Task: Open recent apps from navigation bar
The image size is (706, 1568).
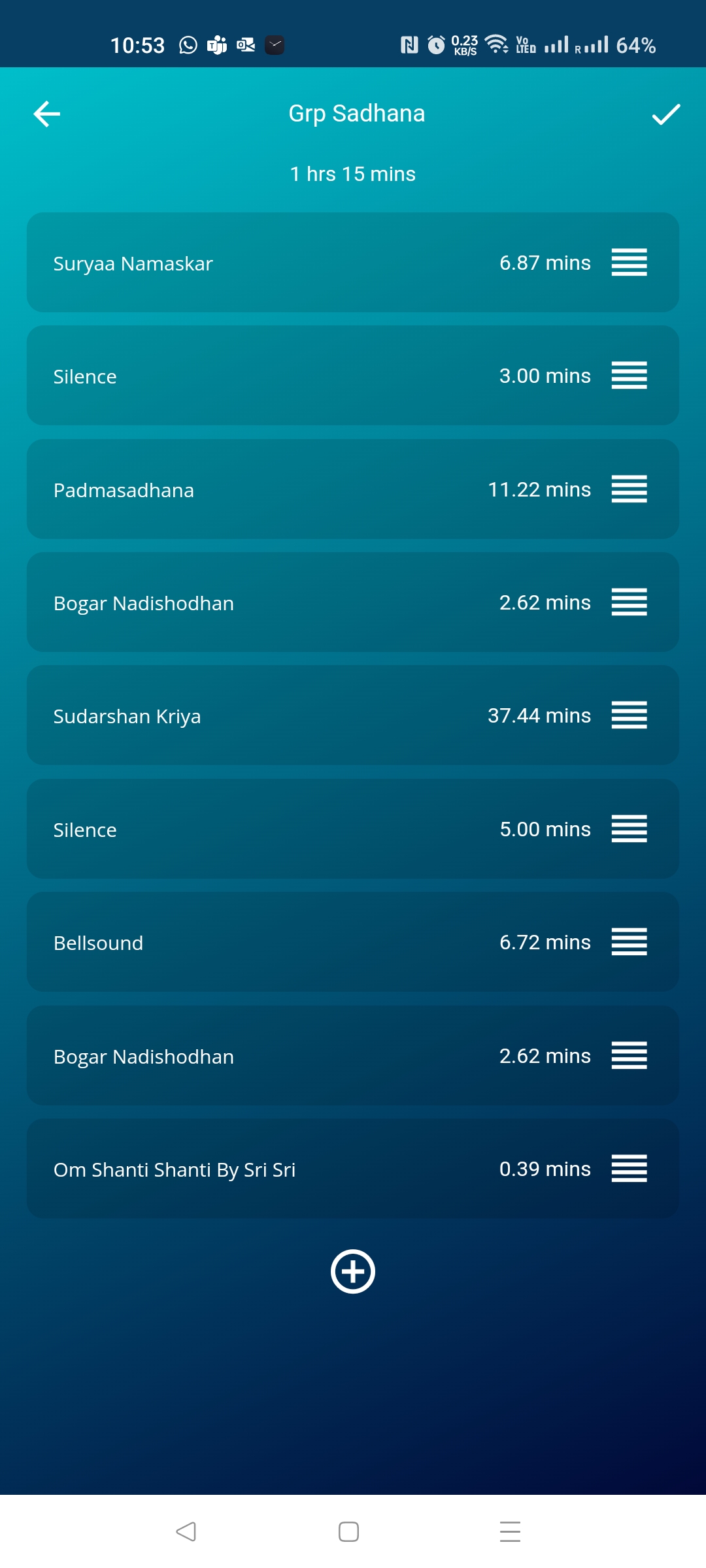Action: click(510, 1531)
